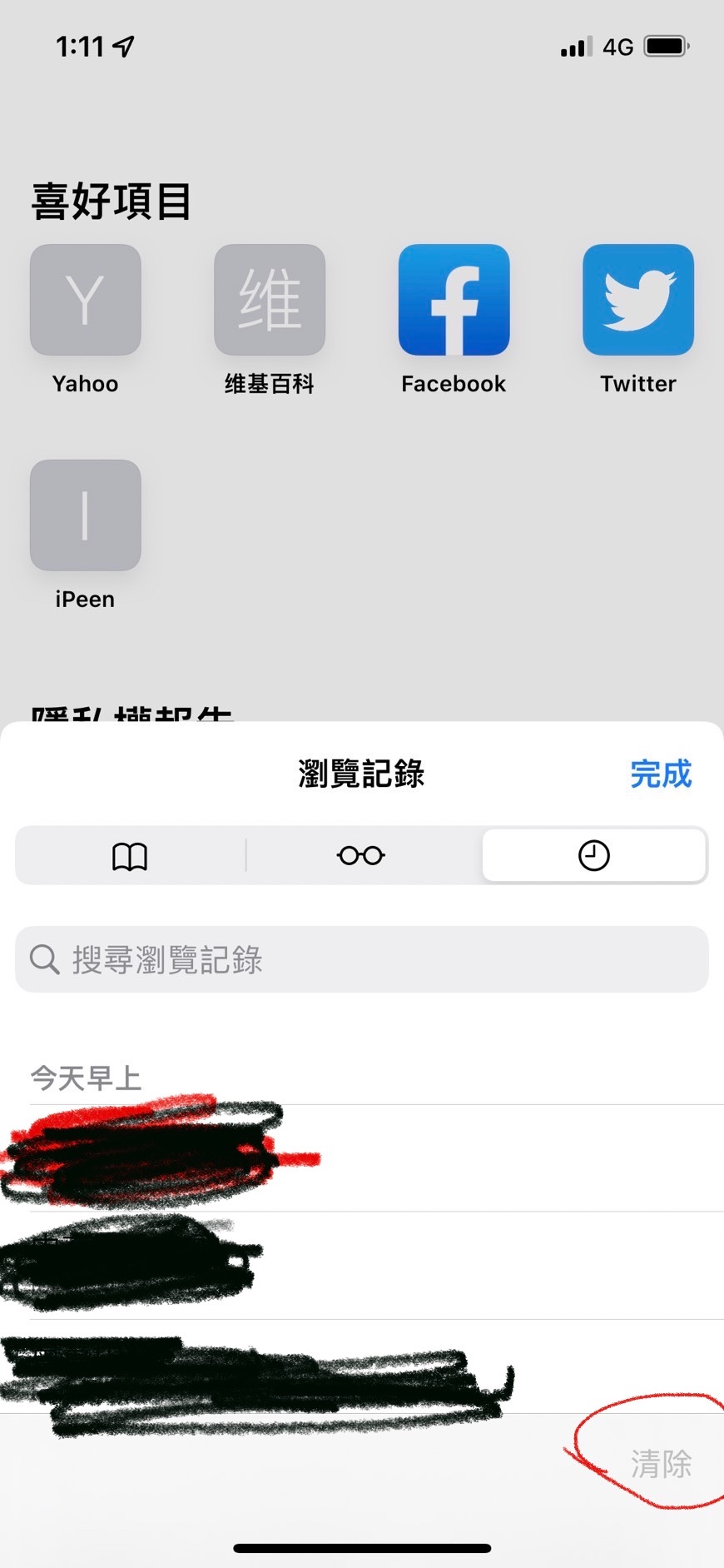The height and width of the screenshot is (1568, 724).
Task: Tap 清除 to clear browsing history
Action: pos(661,1463)
